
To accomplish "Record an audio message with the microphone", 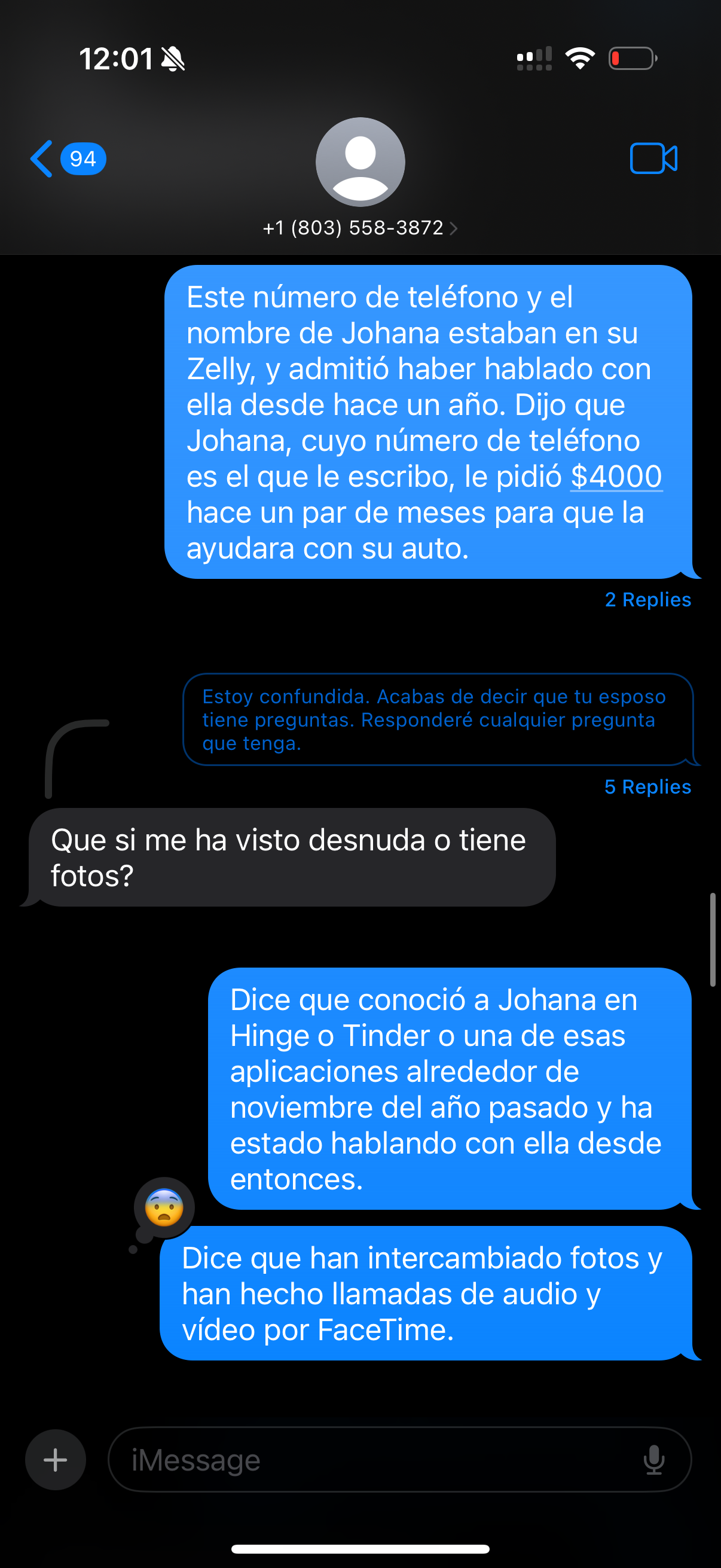I will click(x=653, y=1460).
